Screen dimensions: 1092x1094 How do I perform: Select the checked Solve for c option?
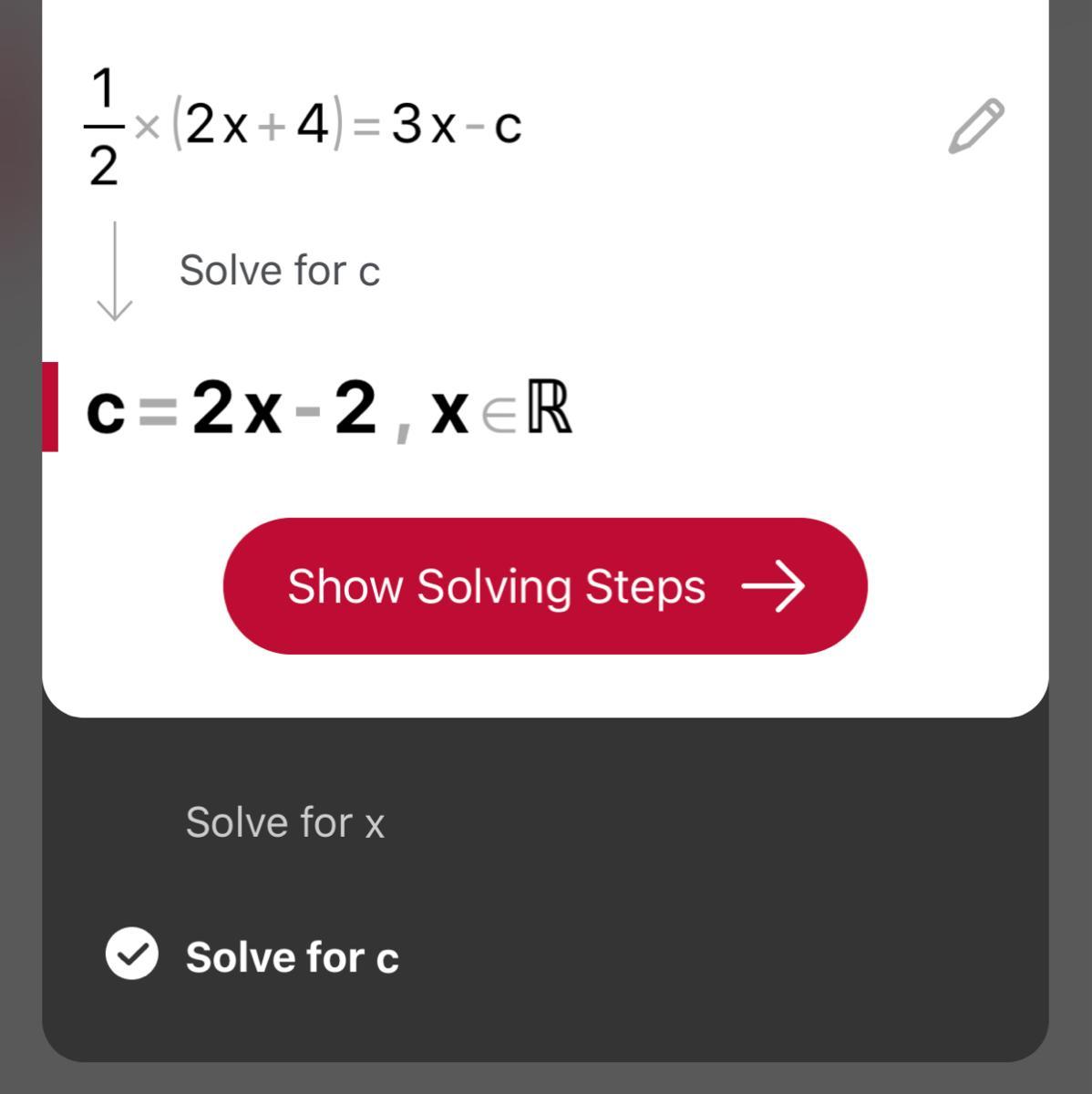pos(292,956)
